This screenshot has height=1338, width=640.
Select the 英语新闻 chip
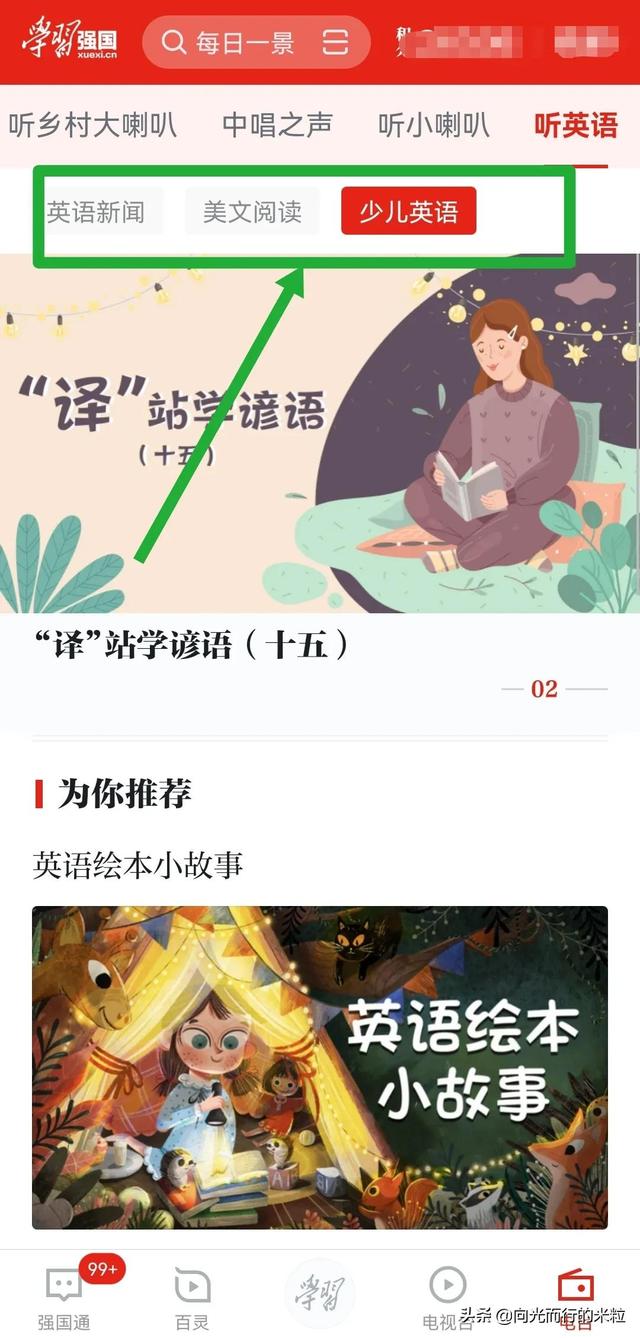97,212
